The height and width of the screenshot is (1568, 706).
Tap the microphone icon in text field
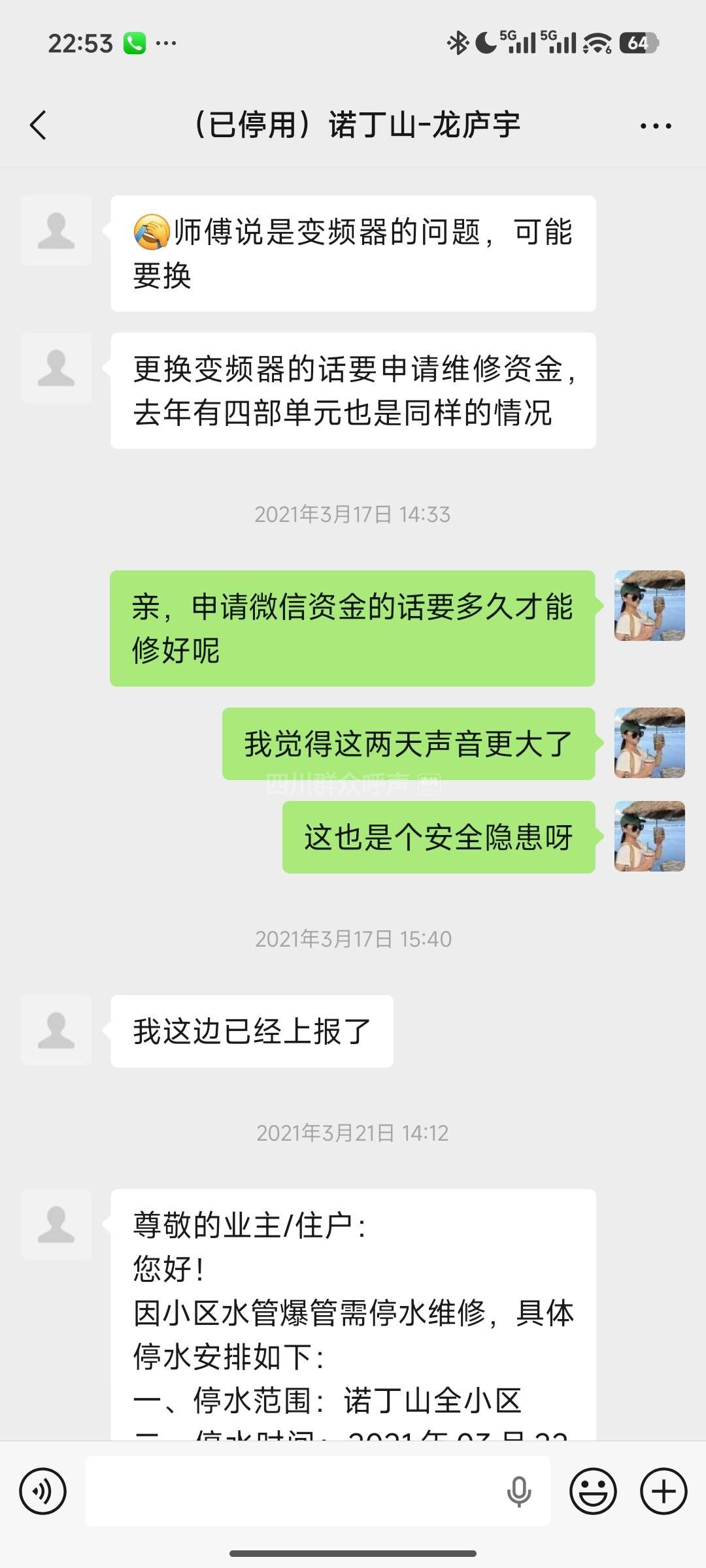519,1491
